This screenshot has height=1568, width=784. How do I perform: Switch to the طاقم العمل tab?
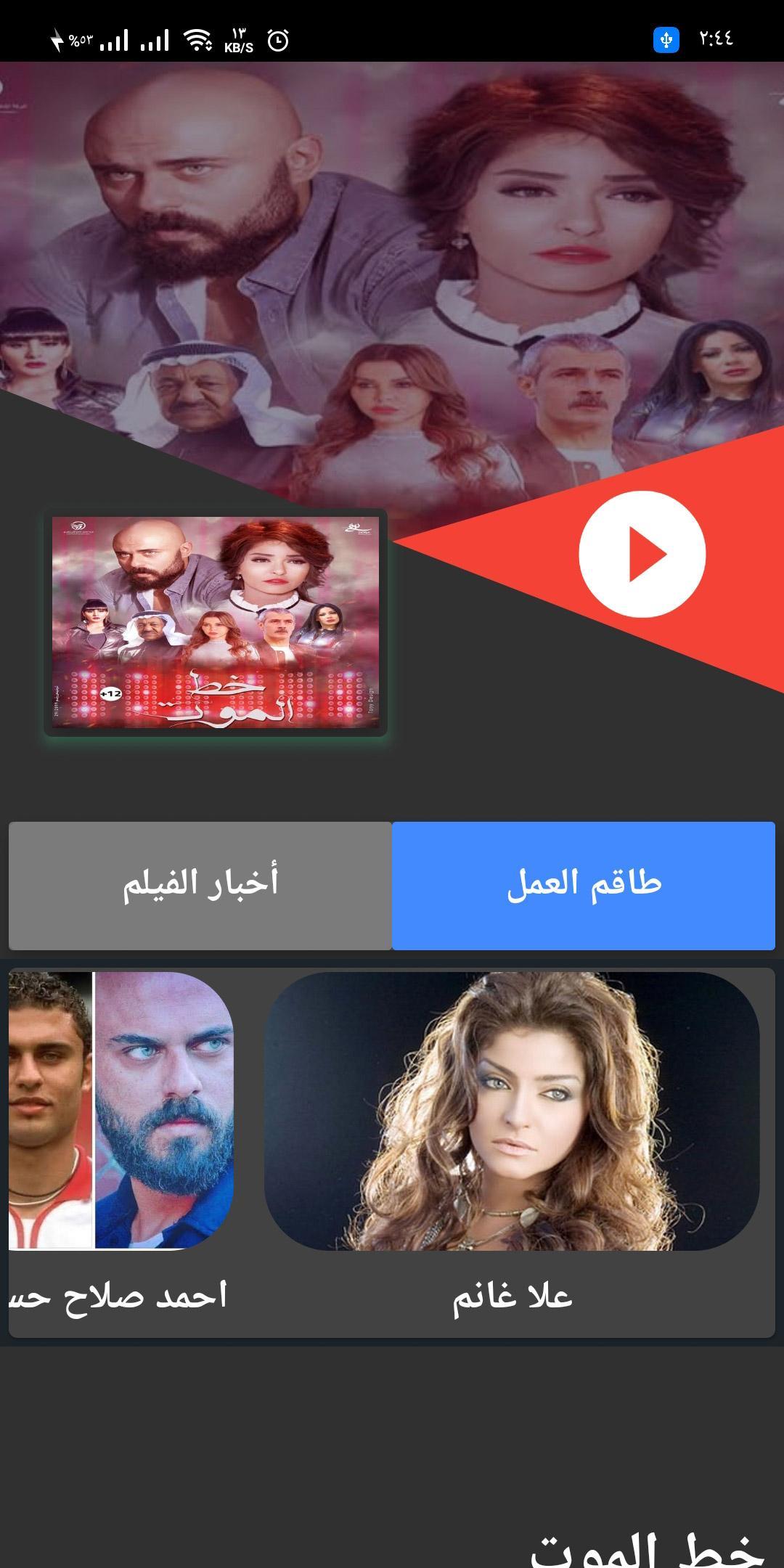pos(584,885)
